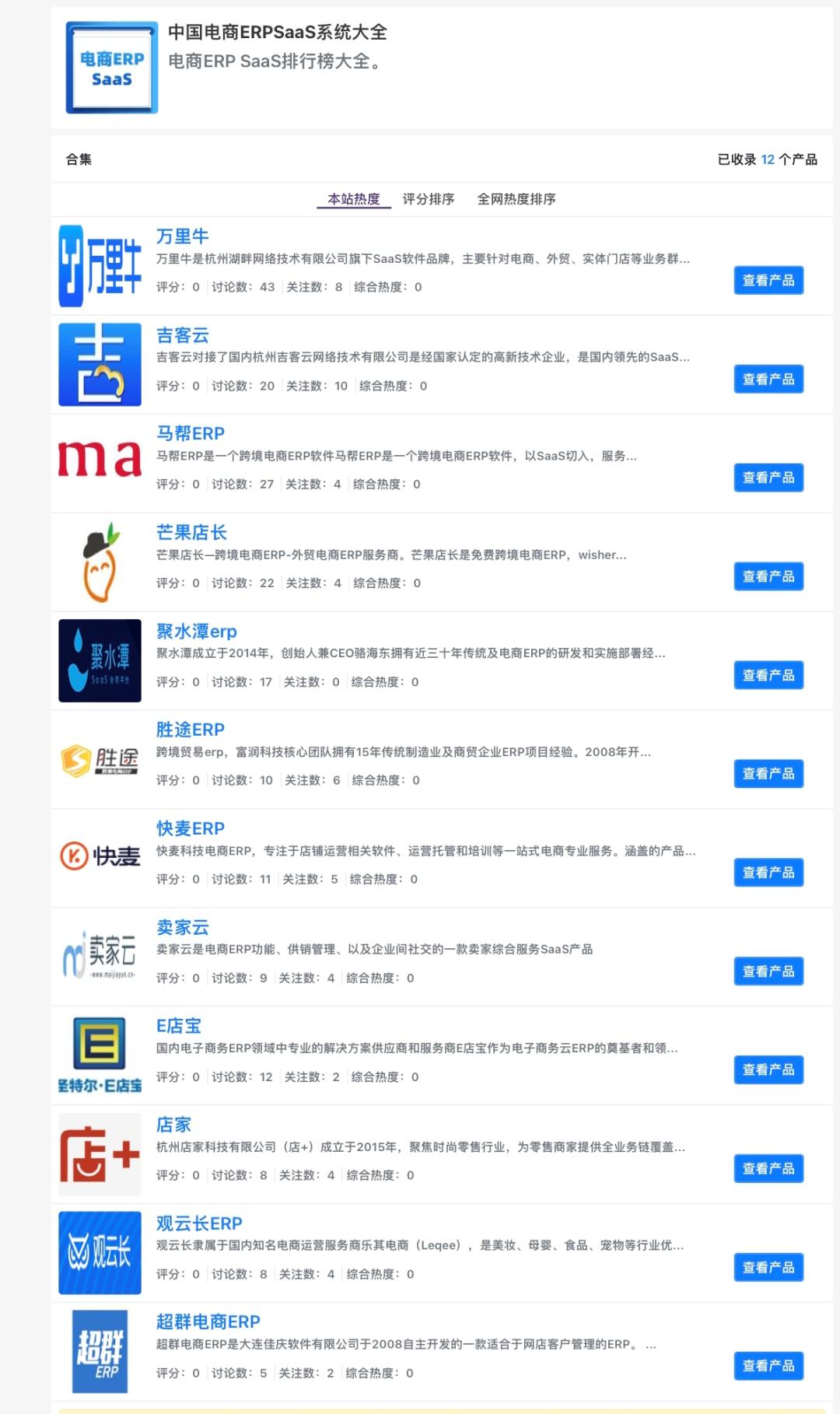Open the 胜途ERP title link
The width and height of the screenshot is (840, 1414).
point(191,730)
